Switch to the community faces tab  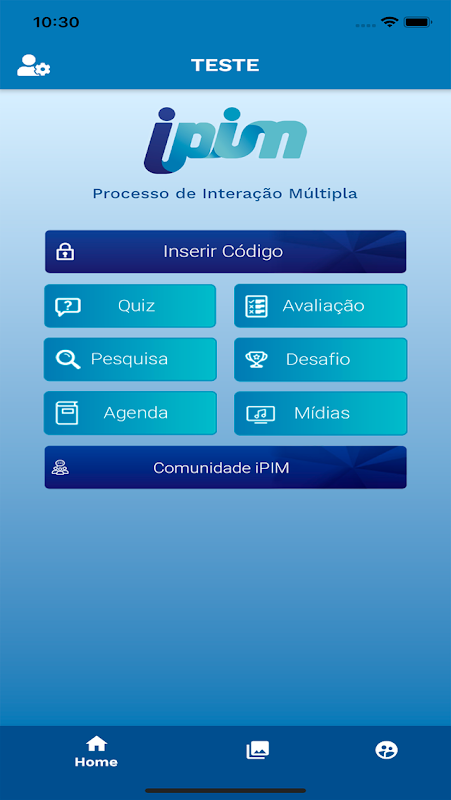(387, 750)
